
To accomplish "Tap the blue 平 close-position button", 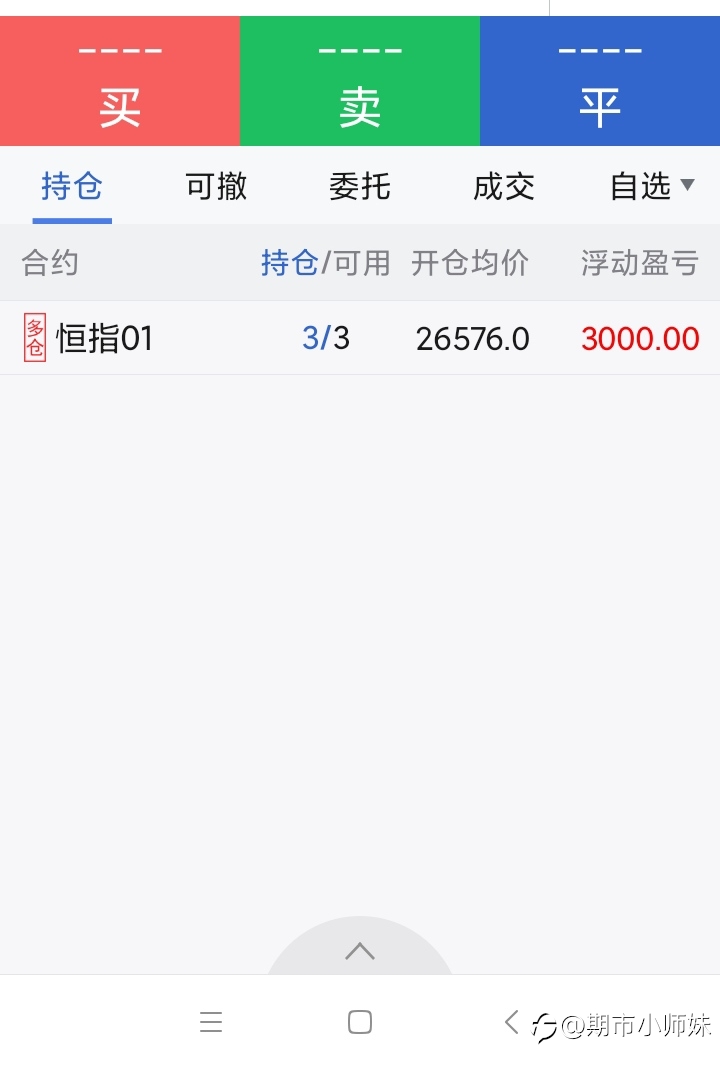I will point(600,81).
